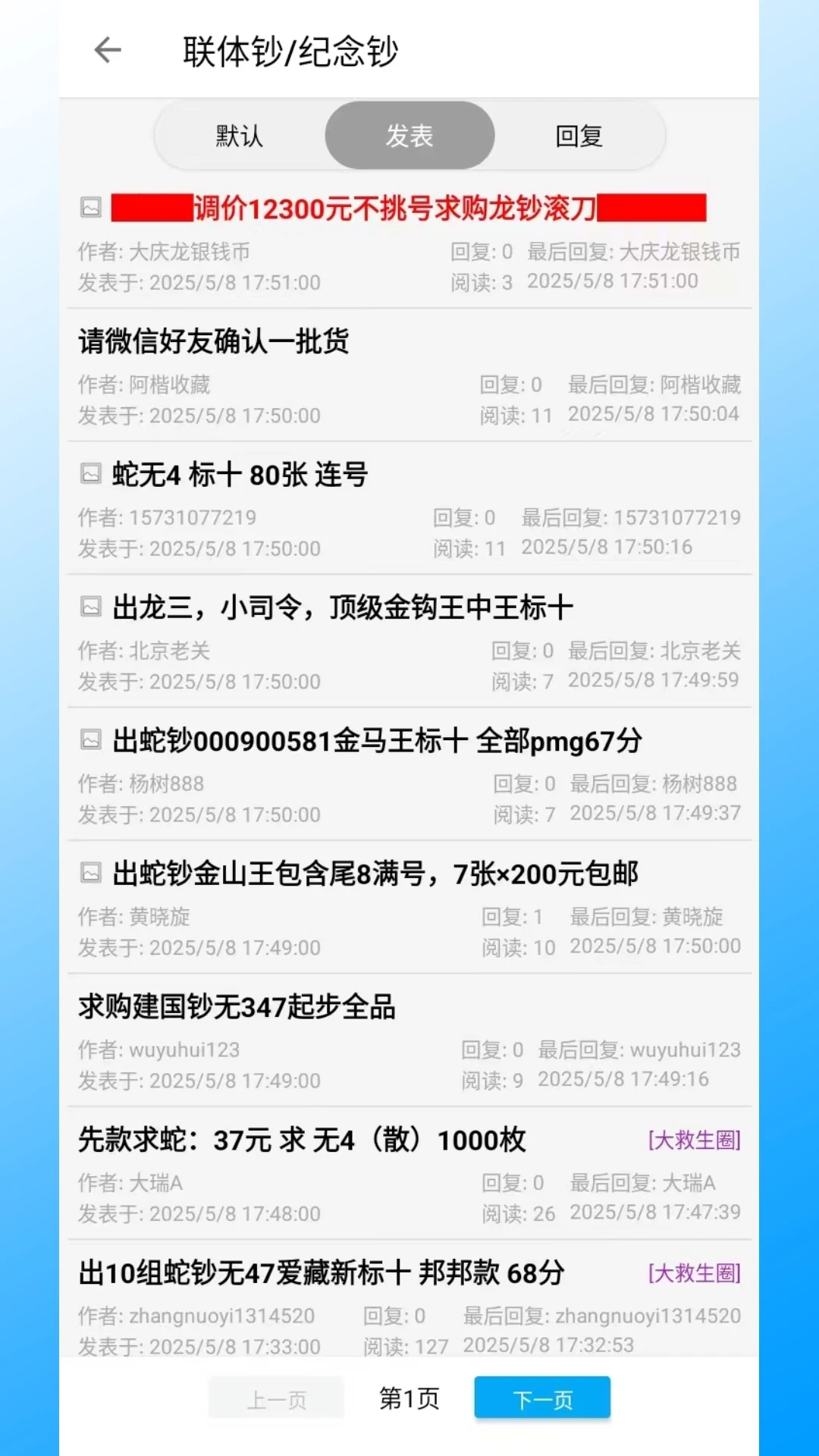Screen dimensions: 819x1456
Task: Go back using the arrow icon
Action: 108,51
